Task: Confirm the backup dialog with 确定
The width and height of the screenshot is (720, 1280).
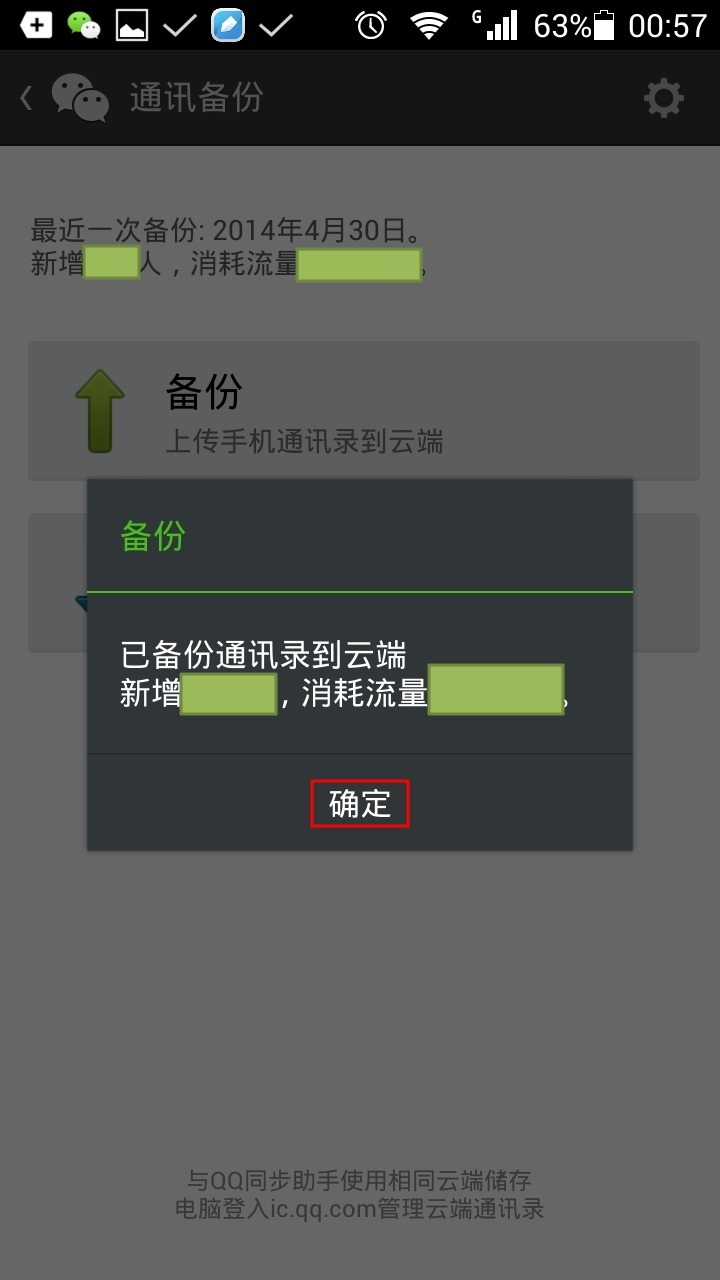Action: (359, 803)
